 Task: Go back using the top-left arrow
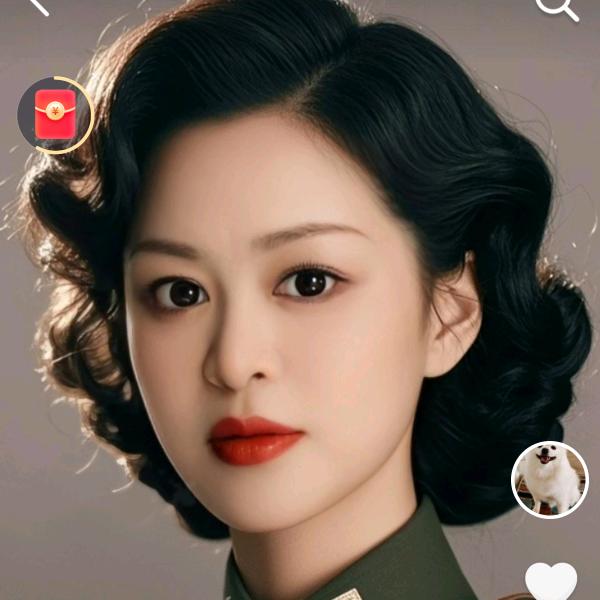(x=38, y=5)
